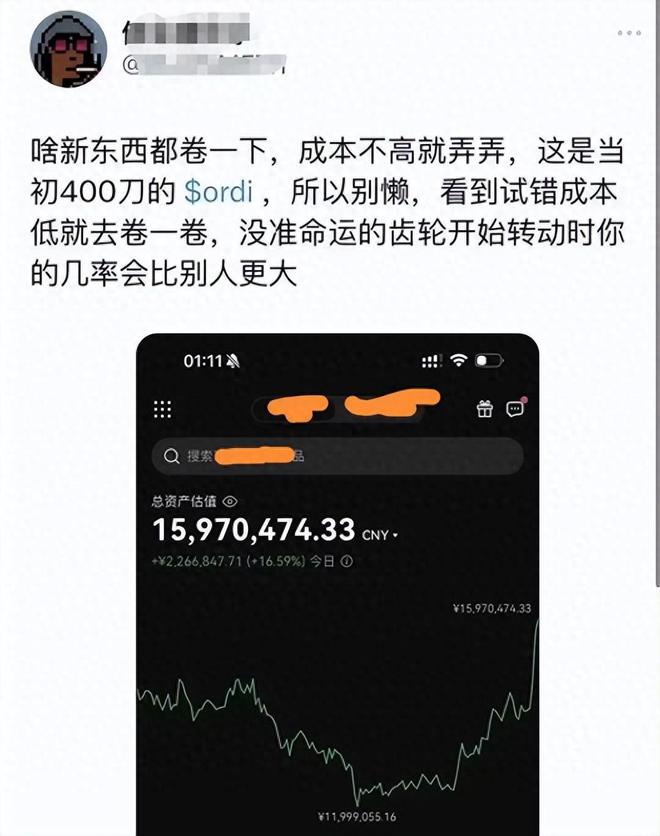Open the tweet author's profile avatar
Image resolution: width=660 pixels, height=836 pixels.
tap(68, 50)
